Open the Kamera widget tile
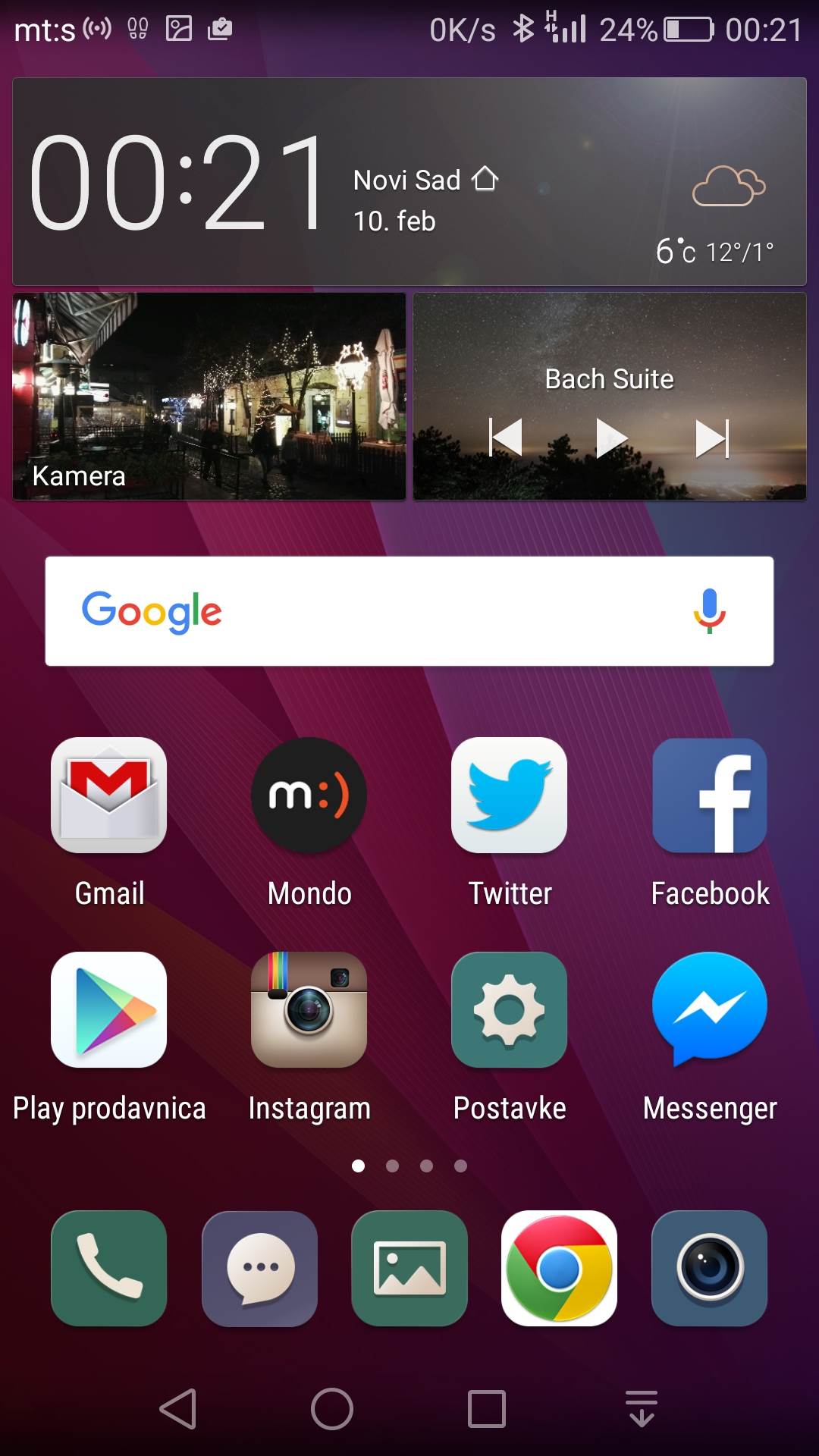 (x=209, y=396)
